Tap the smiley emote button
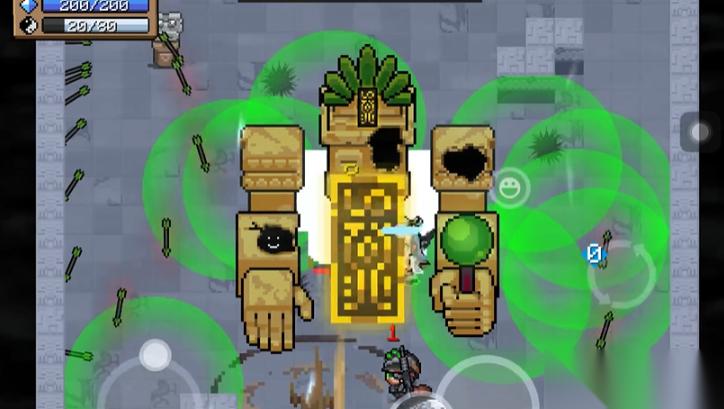Viewport: 724px width, 409px height. 510,188
